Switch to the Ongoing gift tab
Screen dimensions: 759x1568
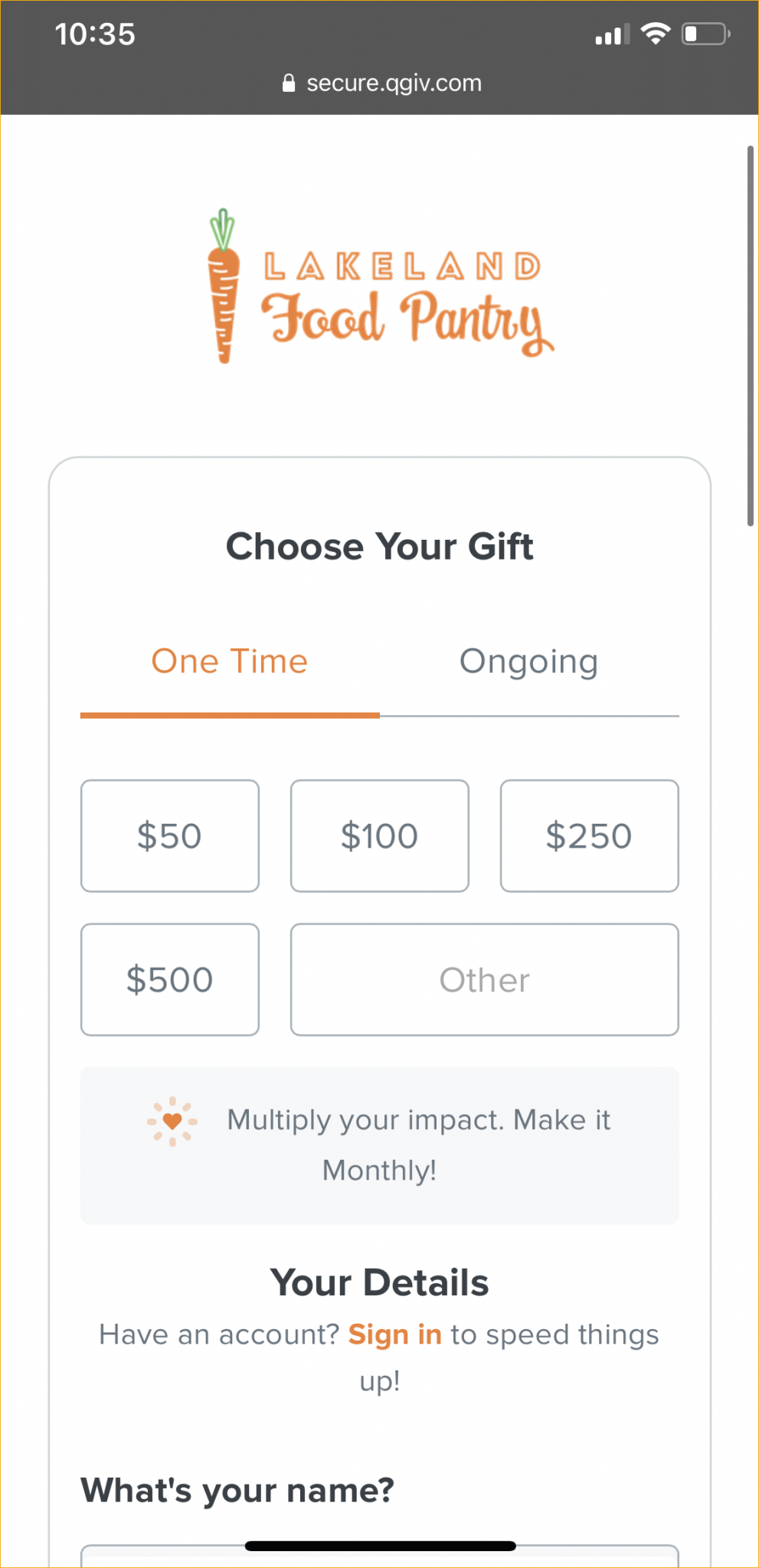click(x=529, y=663)
